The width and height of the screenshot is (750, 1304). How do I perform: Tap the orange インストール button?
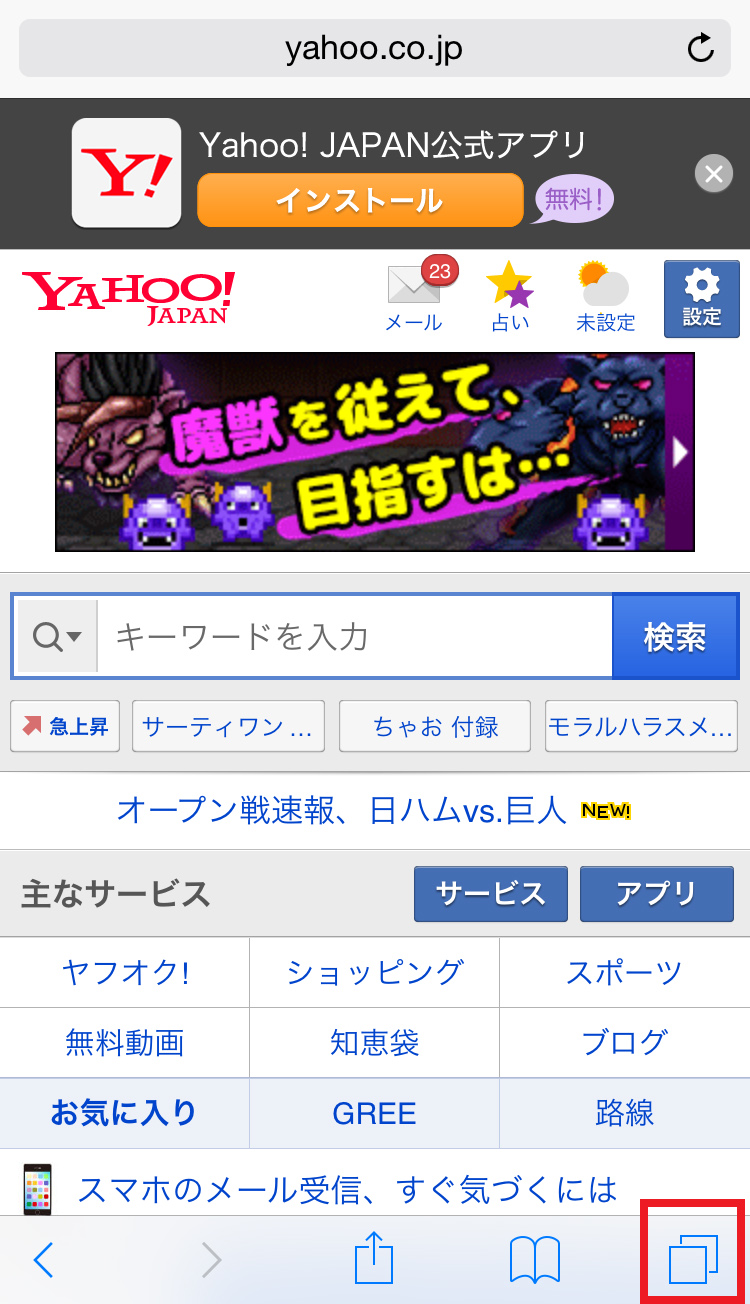click(x=360, y=200)
